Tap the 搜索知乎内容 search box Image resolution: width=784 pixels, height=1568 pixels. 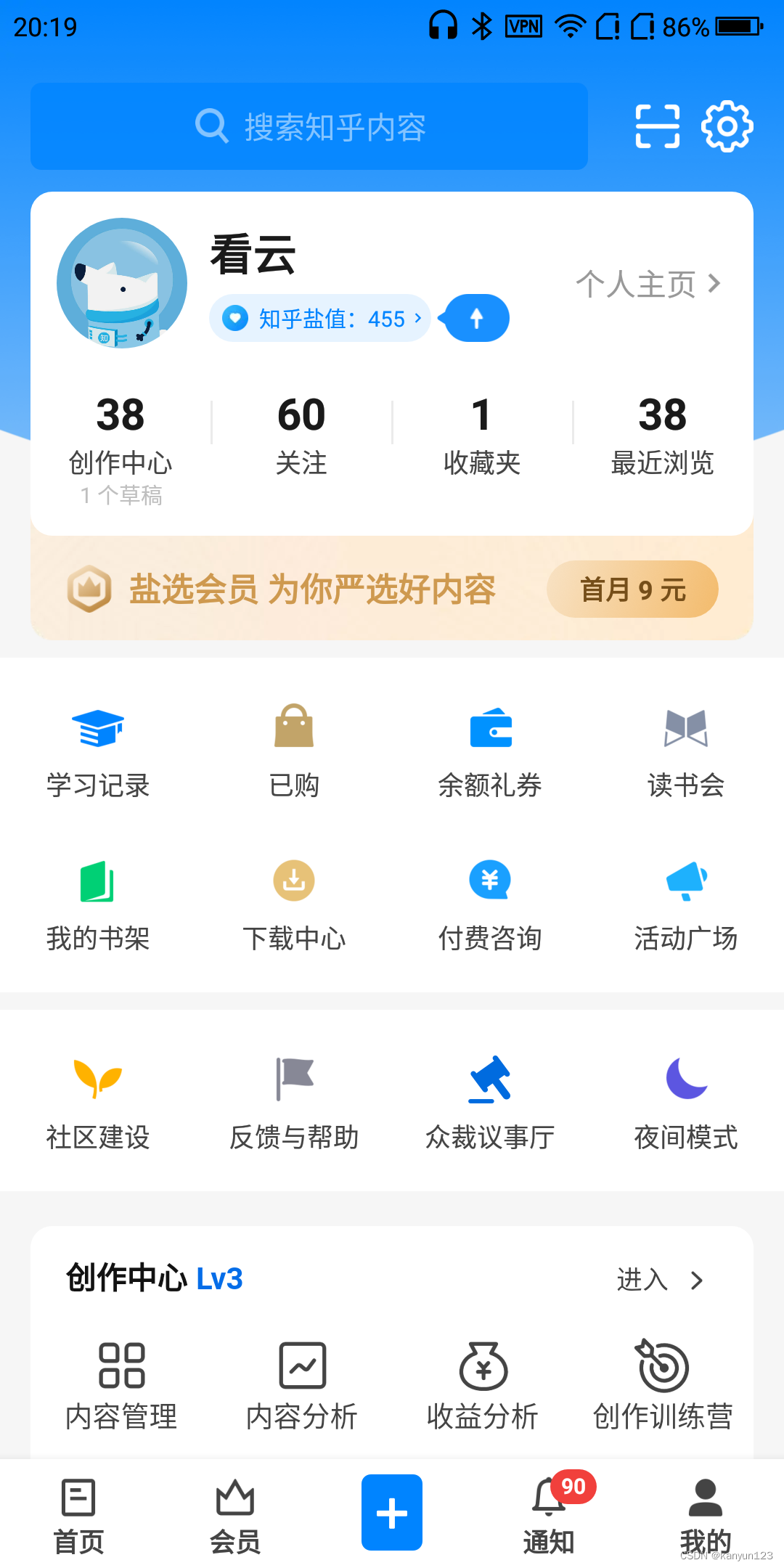309,126
